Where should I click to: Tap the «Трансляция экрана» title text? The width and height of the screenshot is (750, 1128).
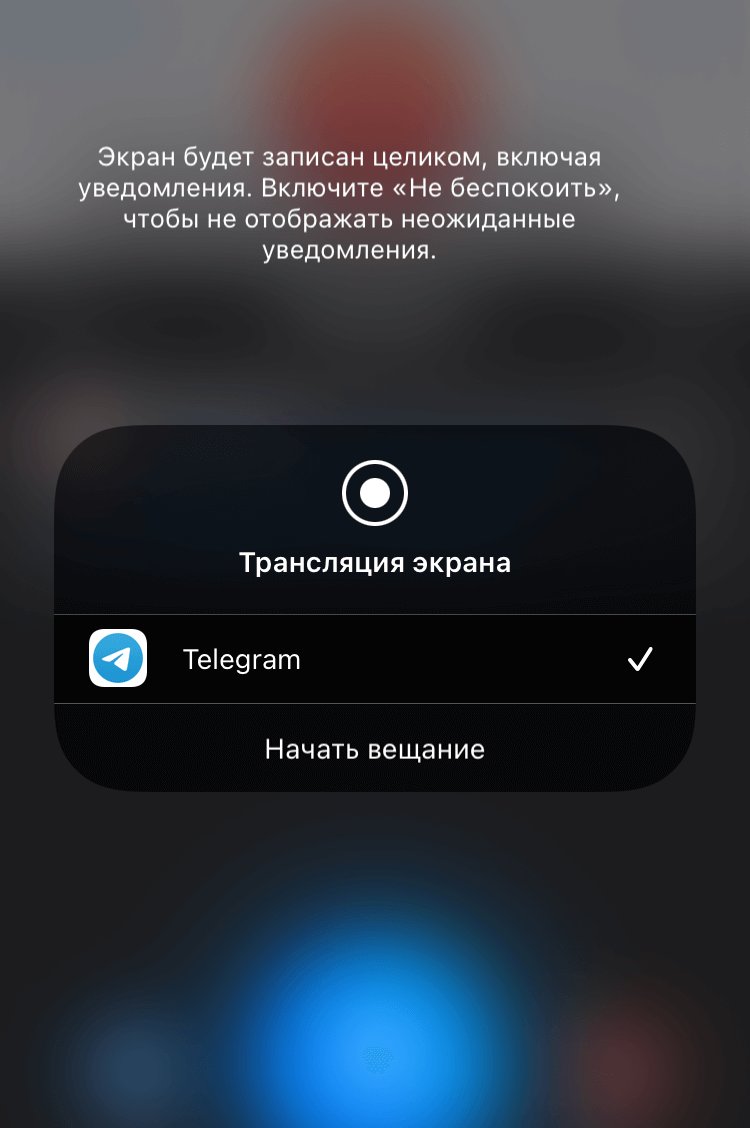[374, 561]
